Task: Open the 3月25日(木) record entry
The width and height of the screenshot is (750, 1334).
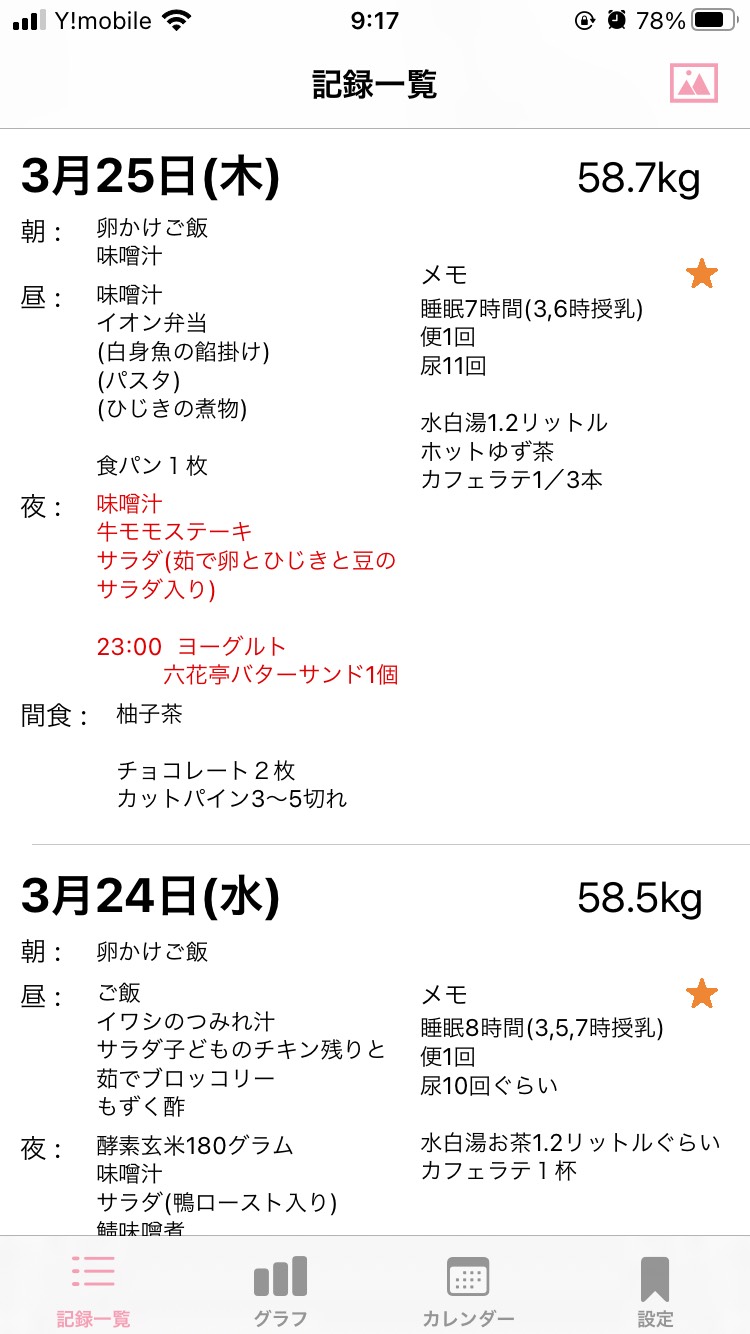Action: point(375,487)
